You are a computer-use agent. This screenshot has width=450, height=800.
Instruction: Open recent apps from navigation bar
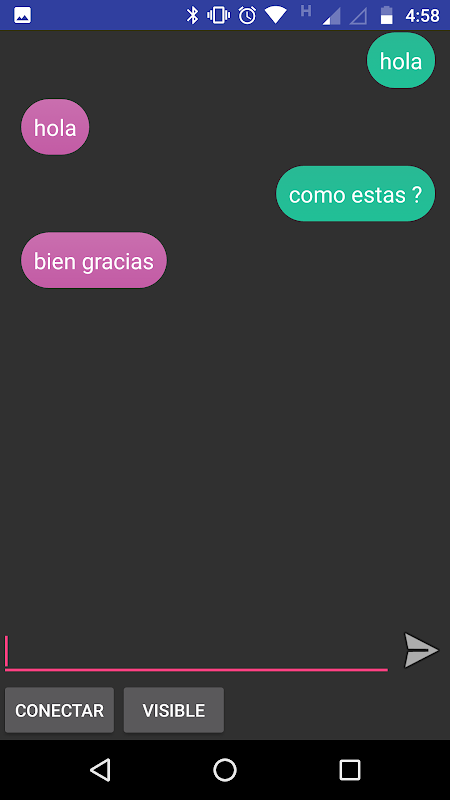(350, 770)
